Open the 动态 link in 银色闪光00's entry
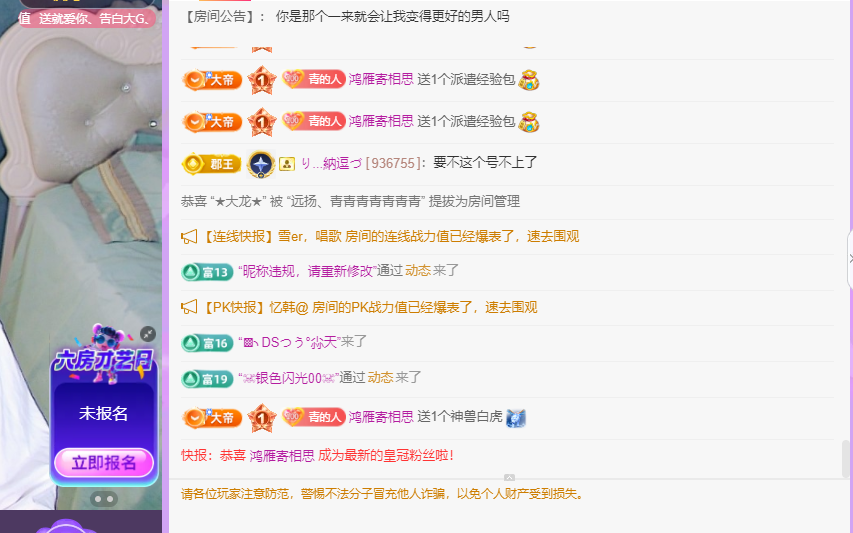The width and height of the screenshot is (853, 533). pyautogui.click(x=380, y=377)
